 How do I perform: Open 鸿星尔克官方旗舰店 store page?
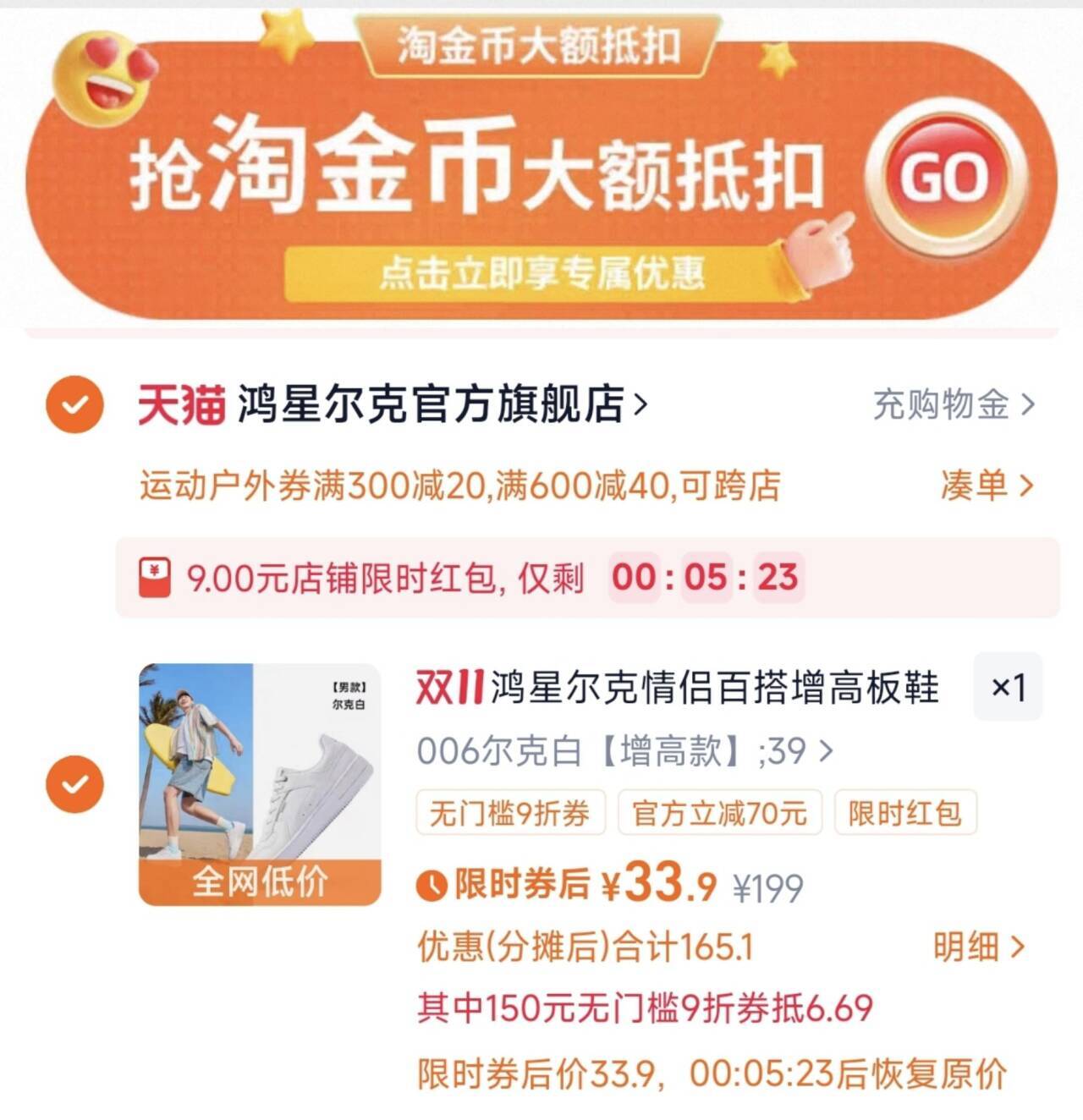(x=432, y=404)
